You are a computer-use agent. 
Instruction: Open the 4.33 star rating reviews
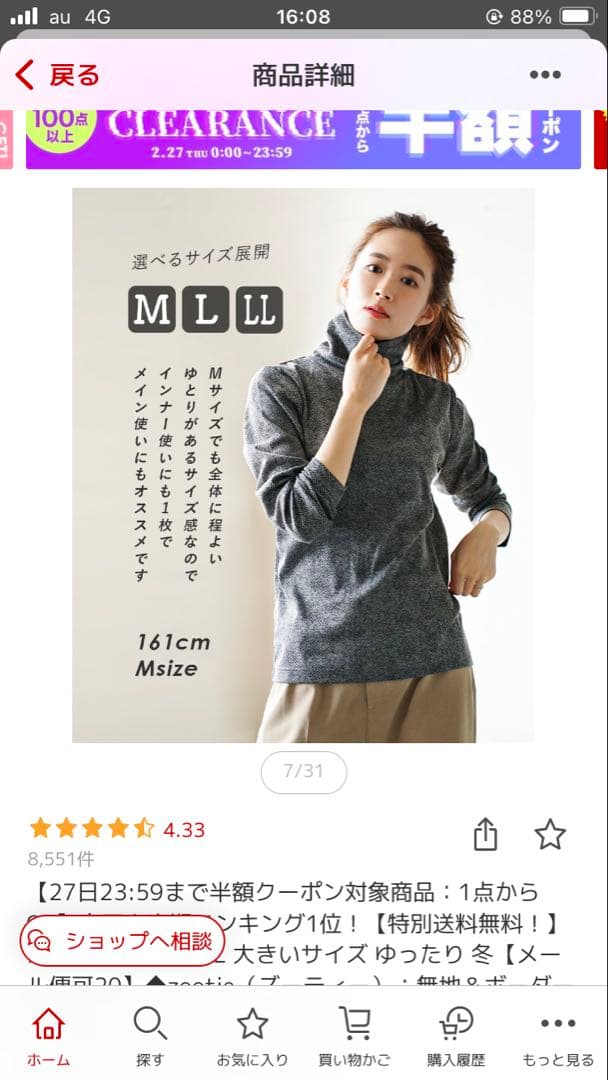tap(118, 829)
